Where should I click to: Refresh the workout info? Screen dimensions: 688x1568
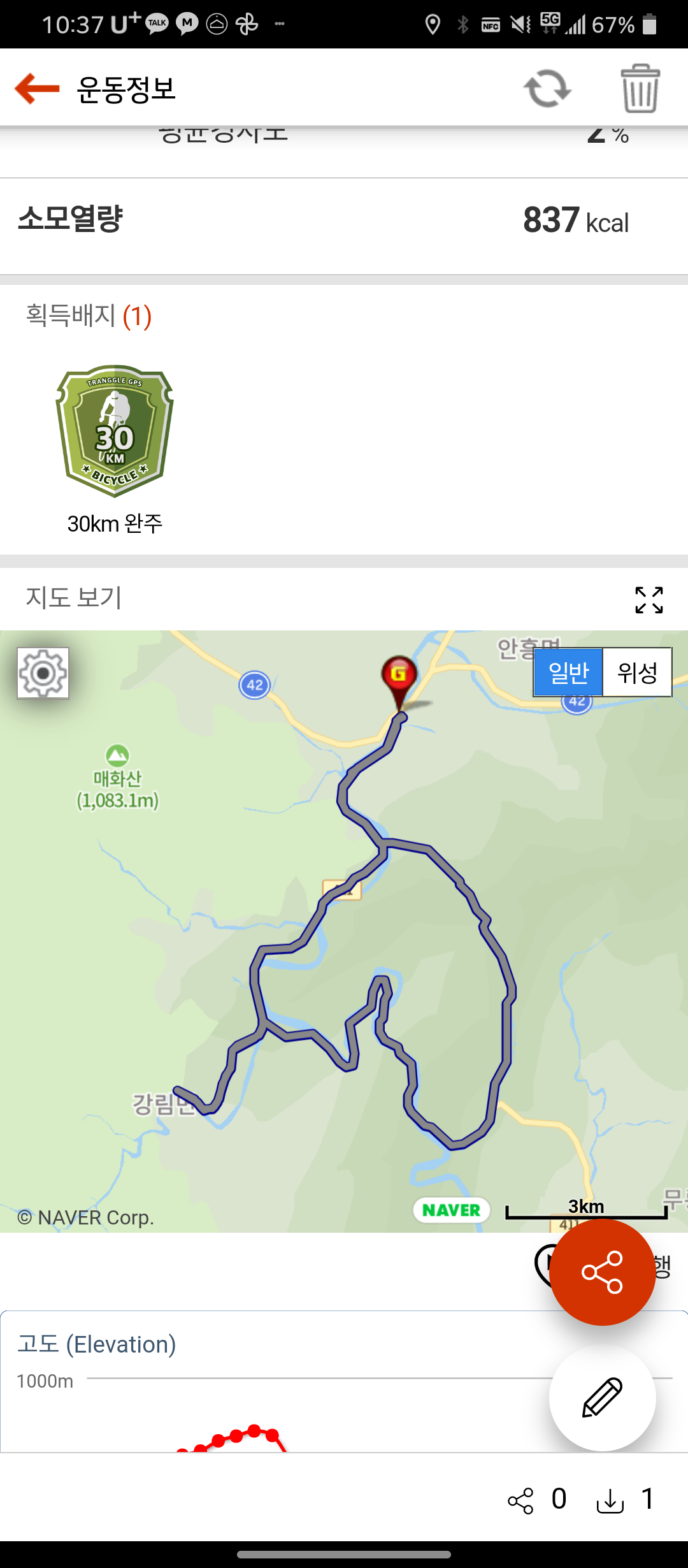pos(547,89)
